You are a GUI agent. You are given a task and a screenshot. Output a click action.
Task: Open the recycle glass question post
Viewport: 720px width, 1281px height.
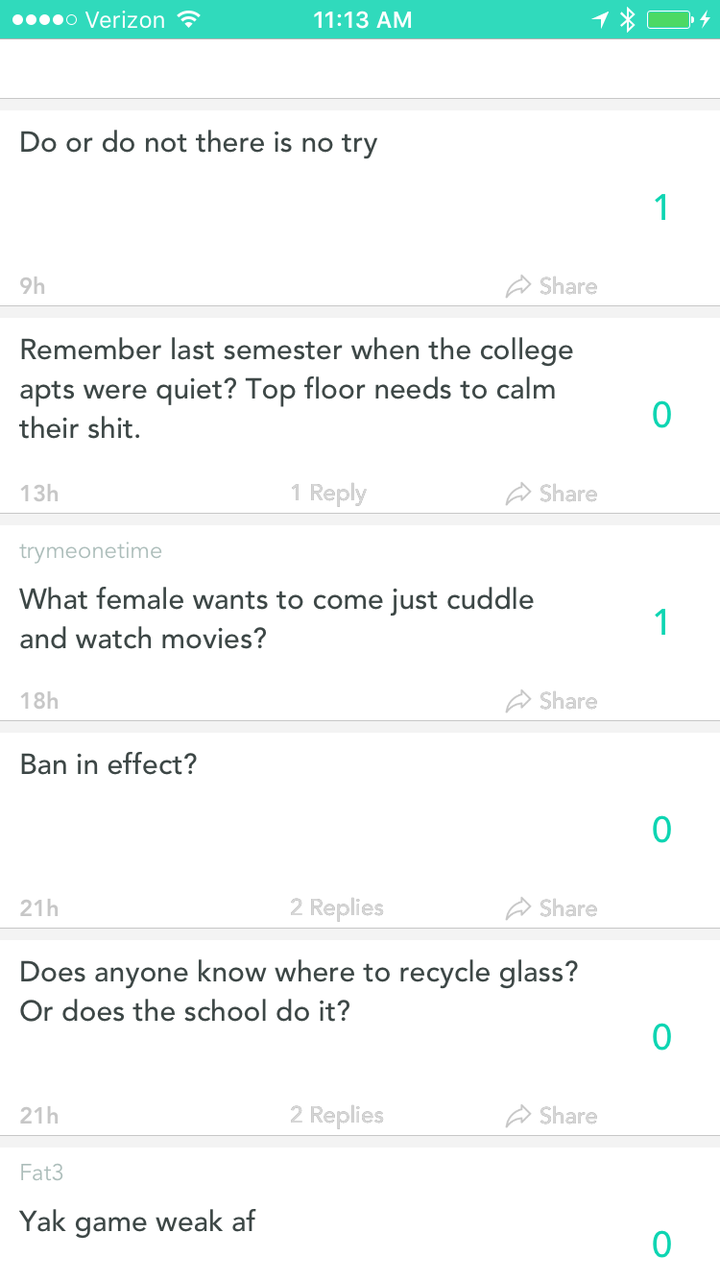pyautogui.click(x=299, y=991)
